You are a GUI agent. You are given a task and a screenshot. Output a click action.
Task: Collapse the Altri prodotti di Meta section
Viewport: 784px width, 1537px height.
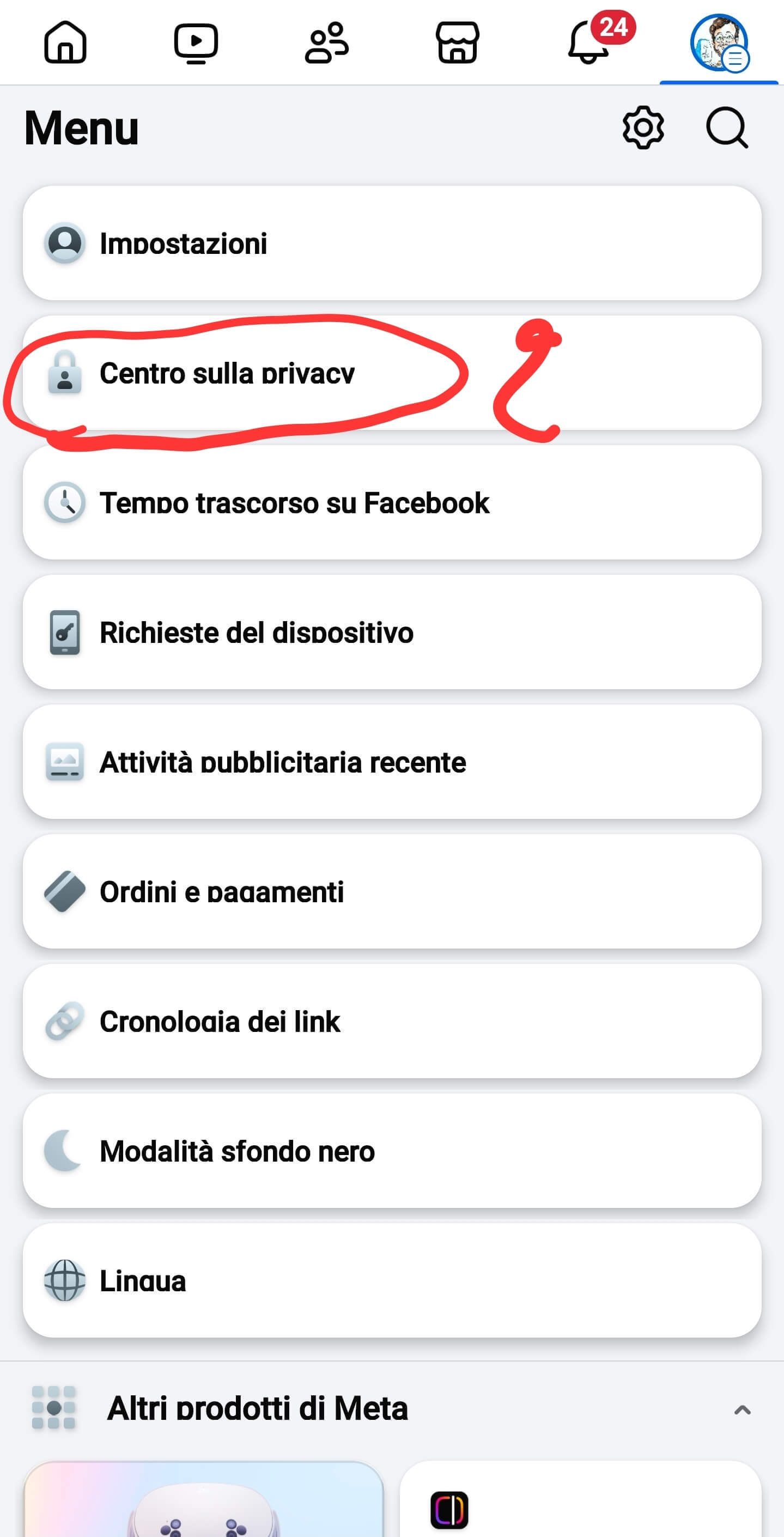click(742, 1410)
